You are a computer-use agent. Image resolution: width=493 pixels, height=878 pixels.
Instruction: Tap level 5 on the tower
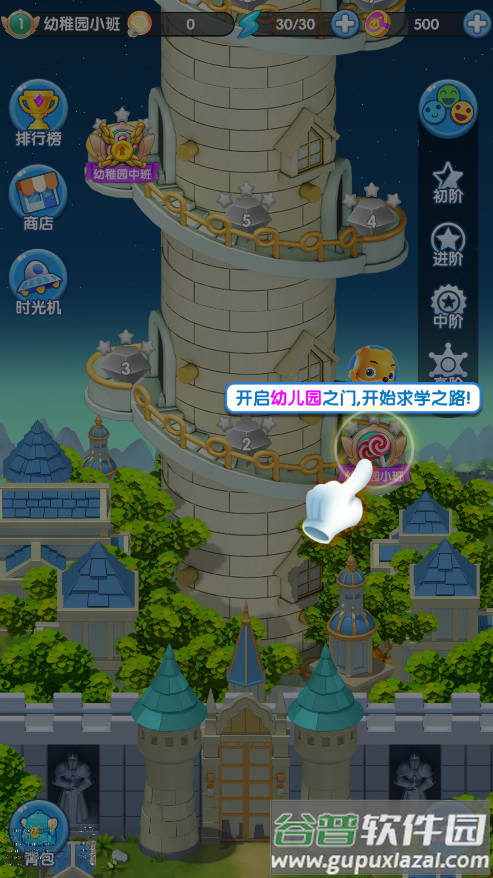(x=246, y=211)
